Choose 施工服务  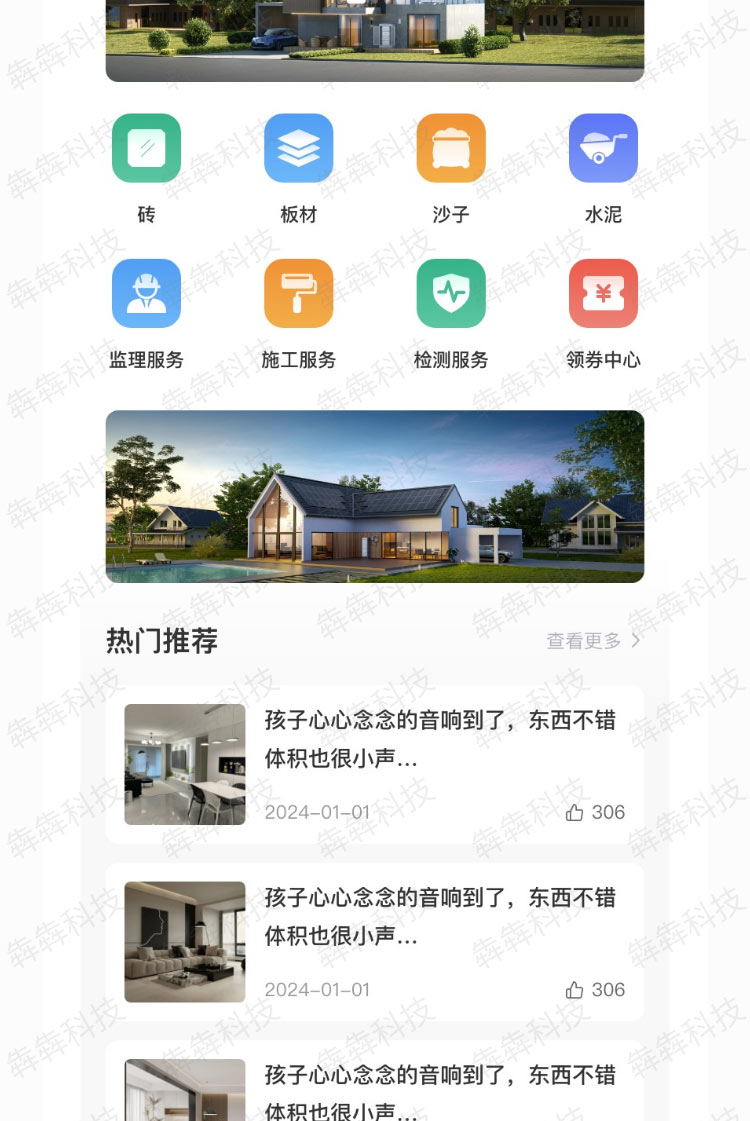point(298,294)
